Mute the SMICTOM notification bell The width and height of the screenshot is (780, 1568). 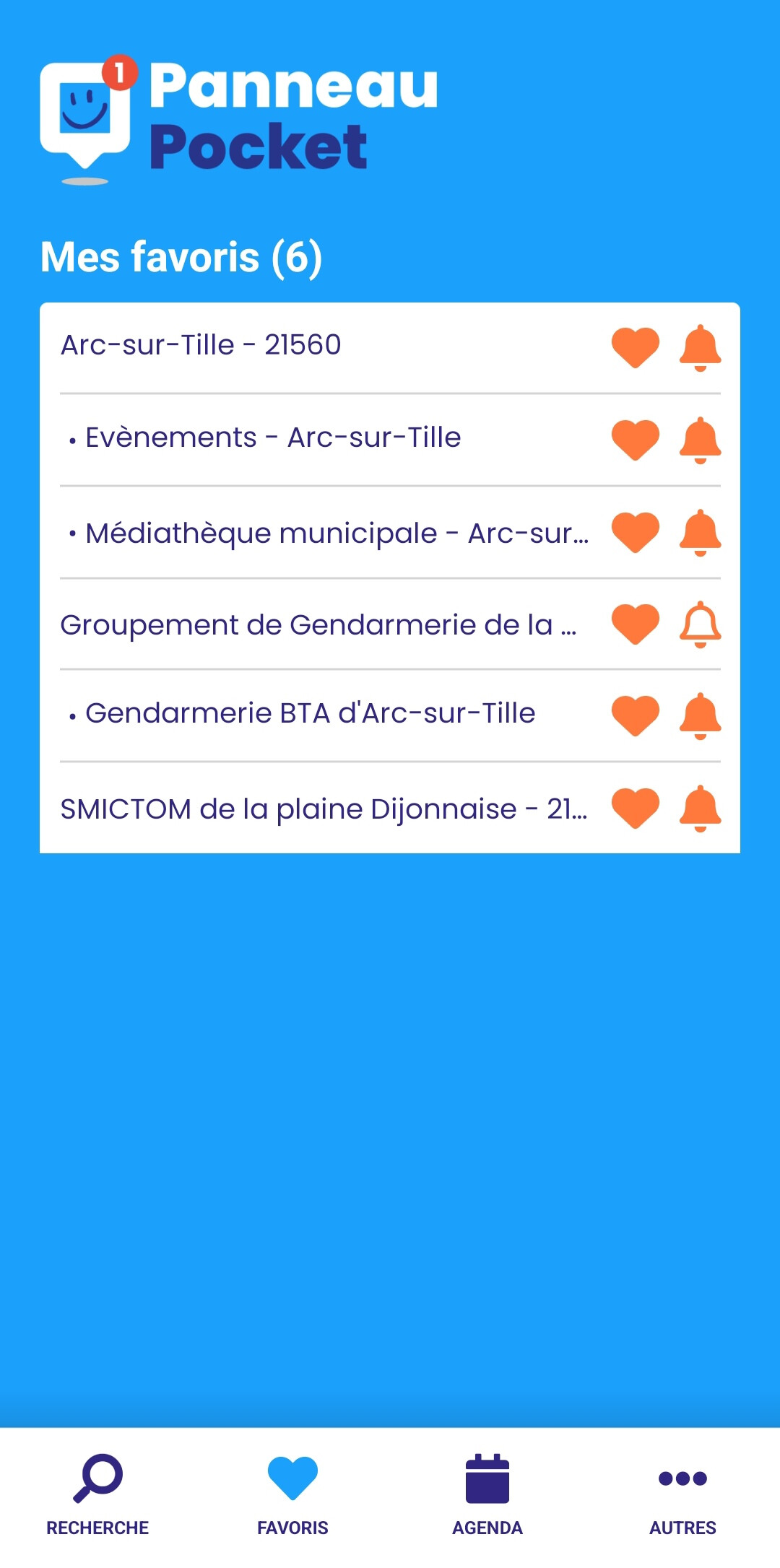click(x=700, y=807)
